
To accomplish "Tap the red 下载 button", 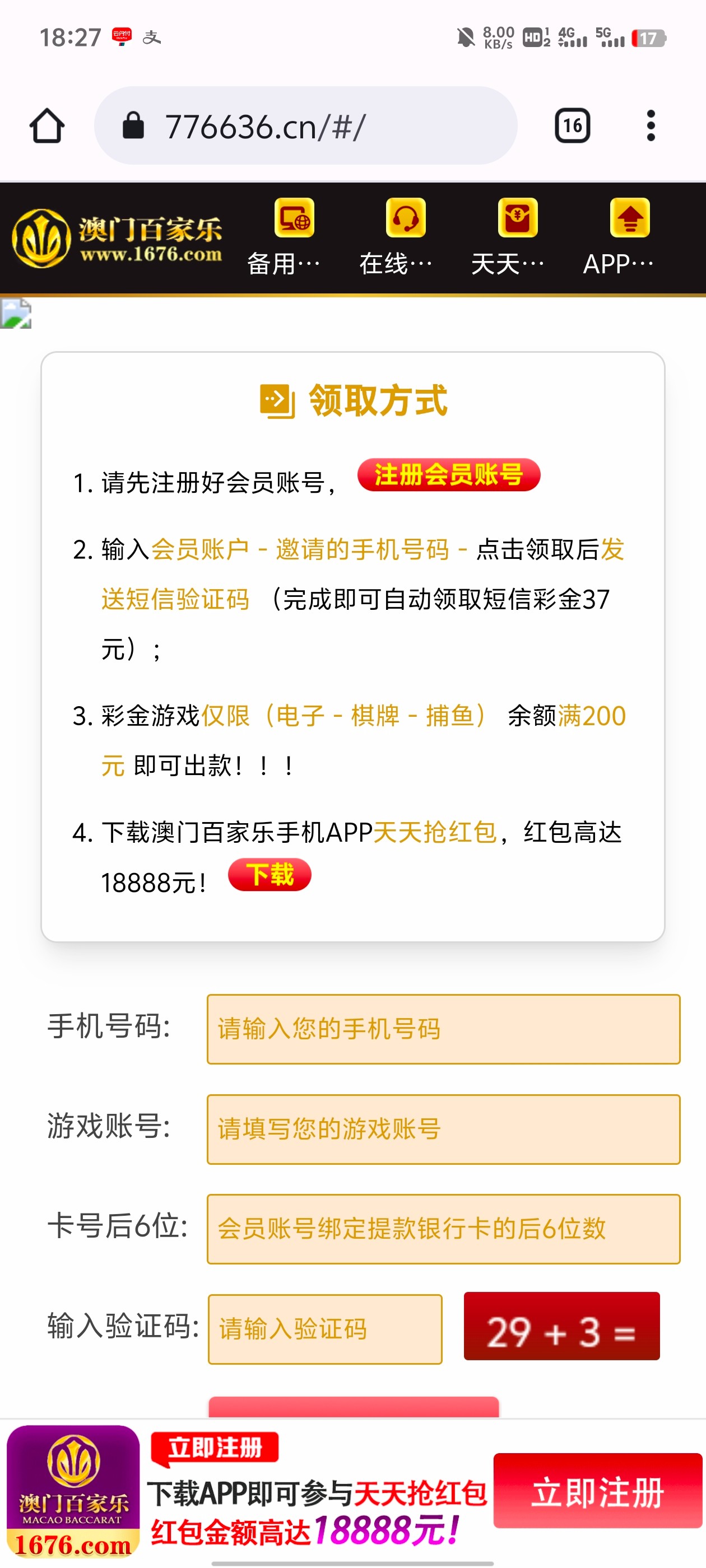I will 270,875.
